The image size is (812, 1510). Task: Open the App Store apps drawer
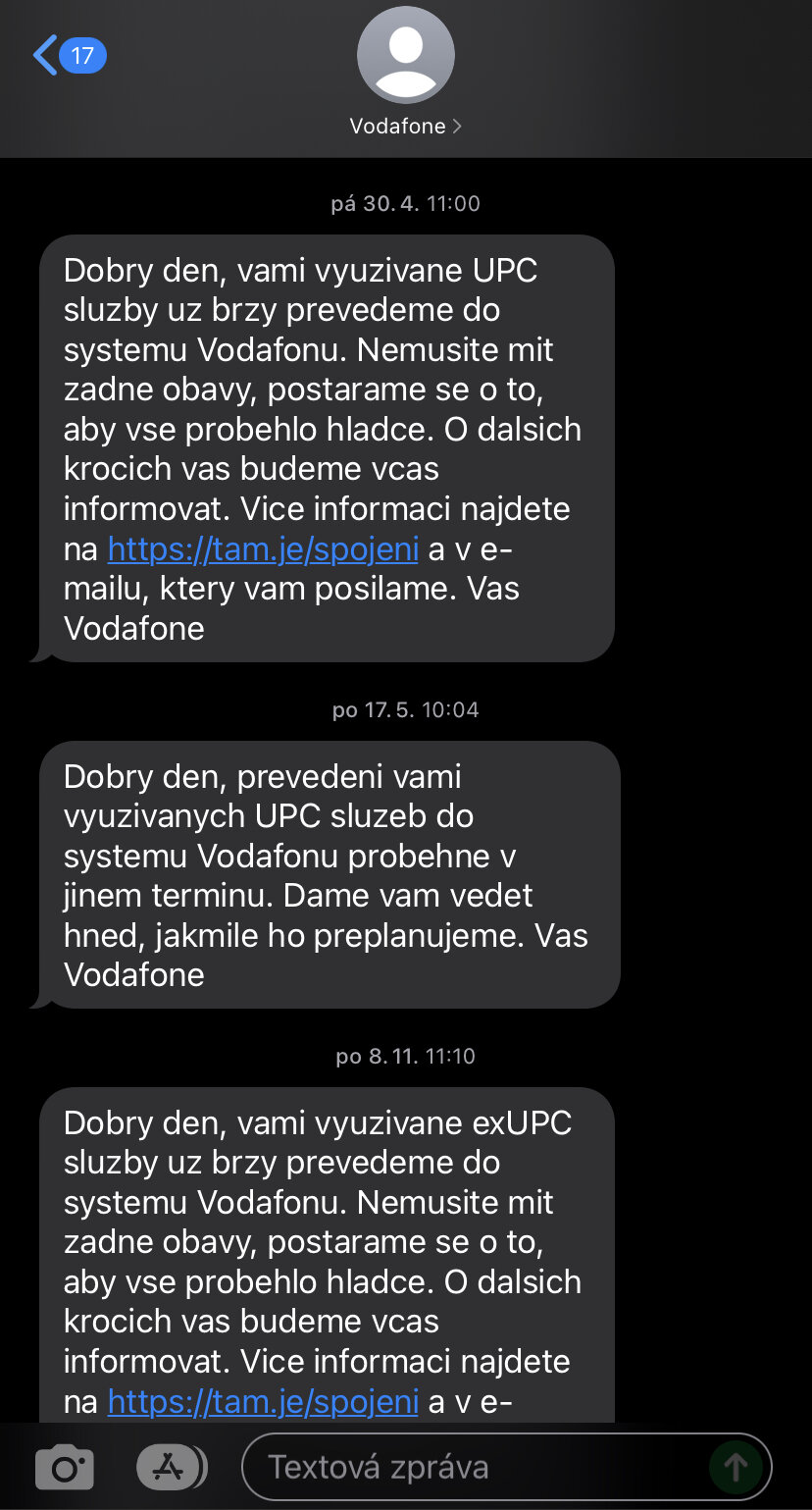[172, 1468]
